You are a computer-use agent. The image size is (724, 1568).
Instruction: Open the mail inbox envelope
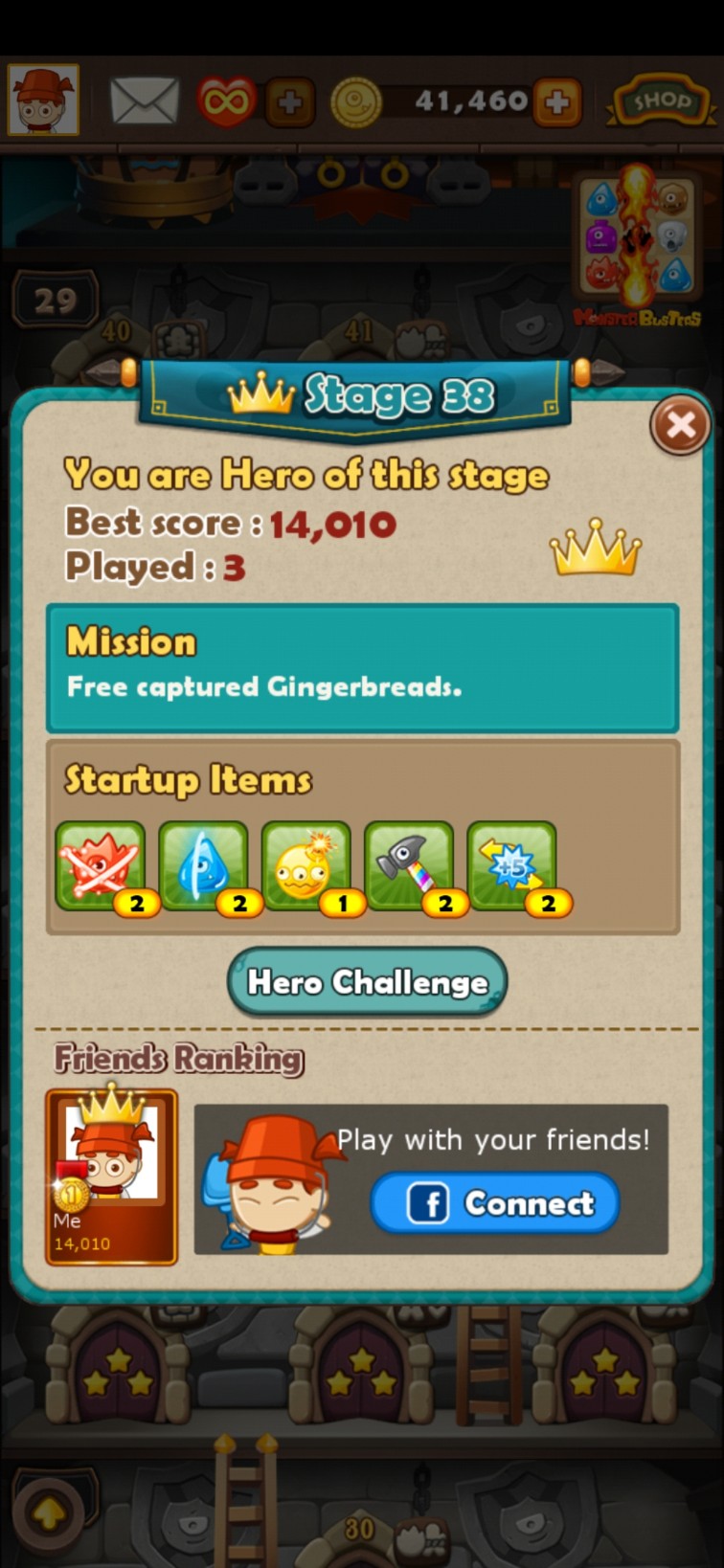[x=145, y=101]
